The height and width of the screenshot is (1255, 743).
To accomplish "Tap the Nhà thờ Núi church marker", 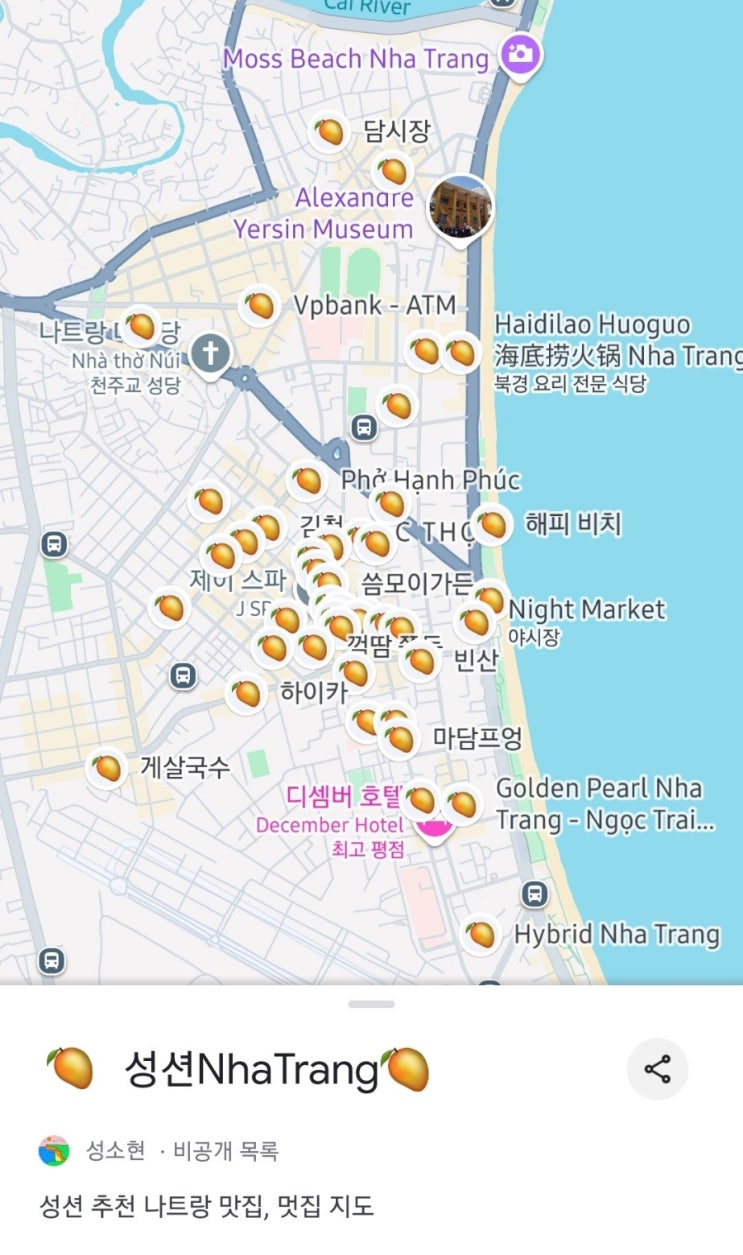I will 211,351.
